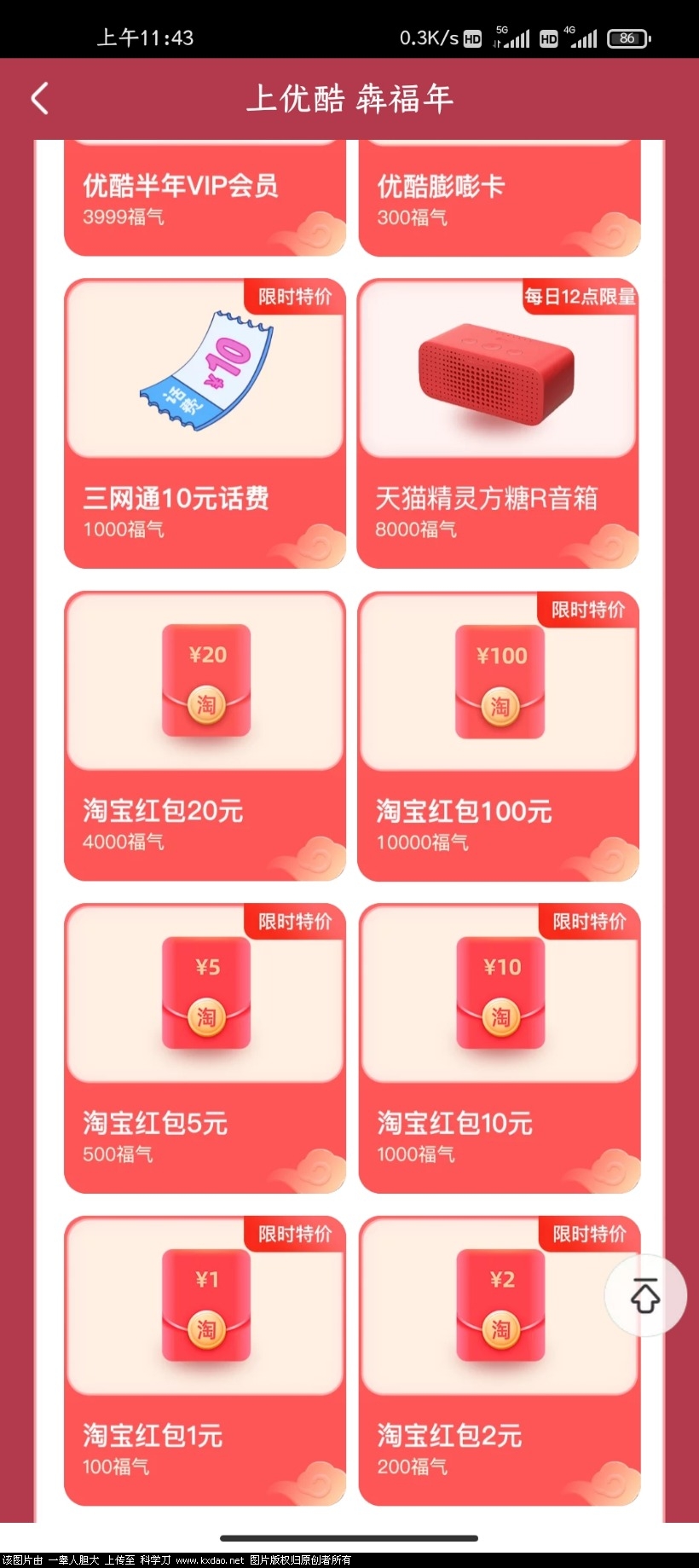Viewport: 699px width, 1568px height.
Task: Tap the page title 上优酷 犇福年
Action: pos(349,100)
